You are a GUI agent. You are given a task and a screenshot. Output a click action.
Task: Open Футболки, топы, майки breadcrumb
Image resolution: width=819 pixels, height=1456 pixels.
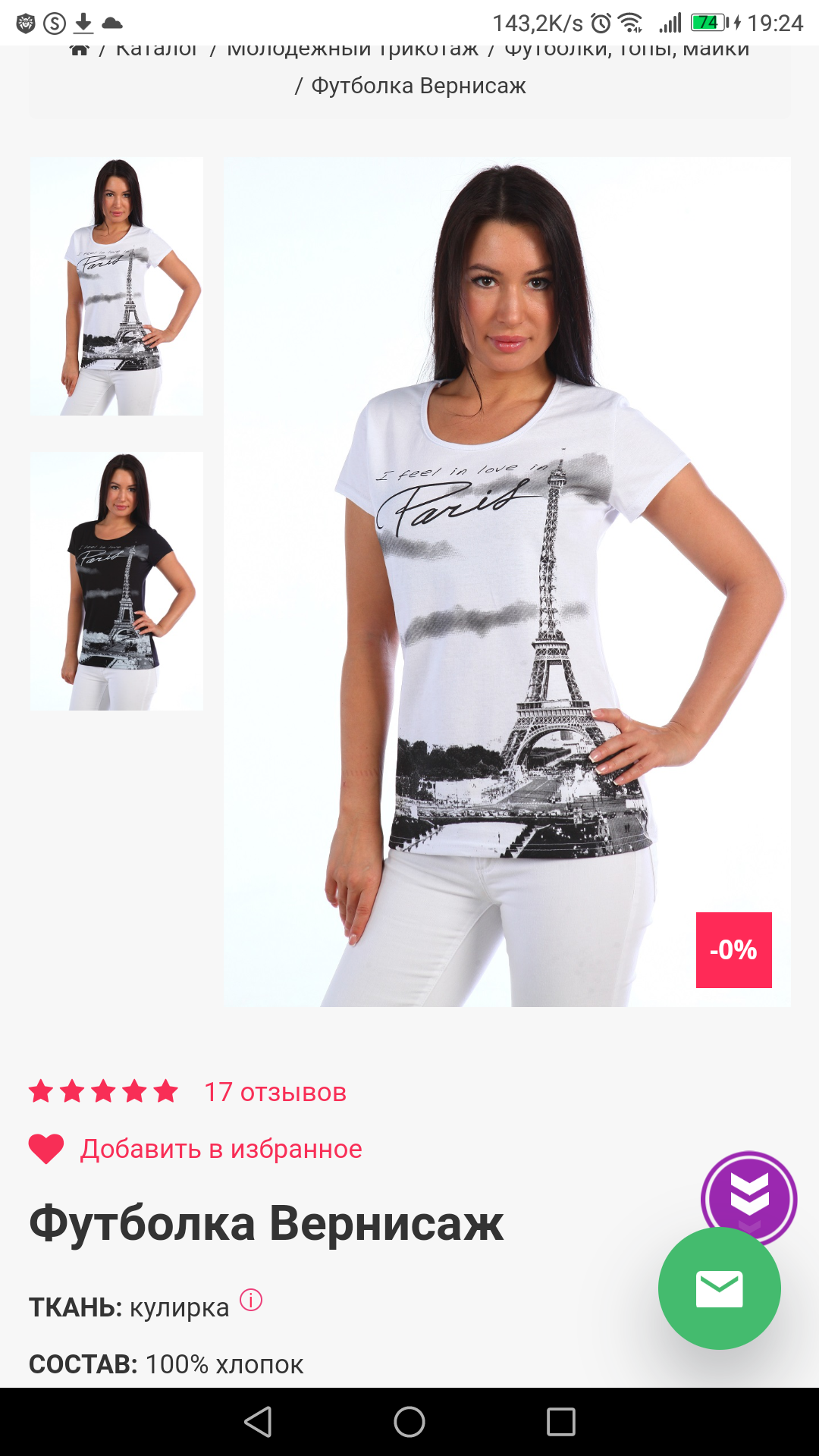pyautogui.click(x=626, y=51)
